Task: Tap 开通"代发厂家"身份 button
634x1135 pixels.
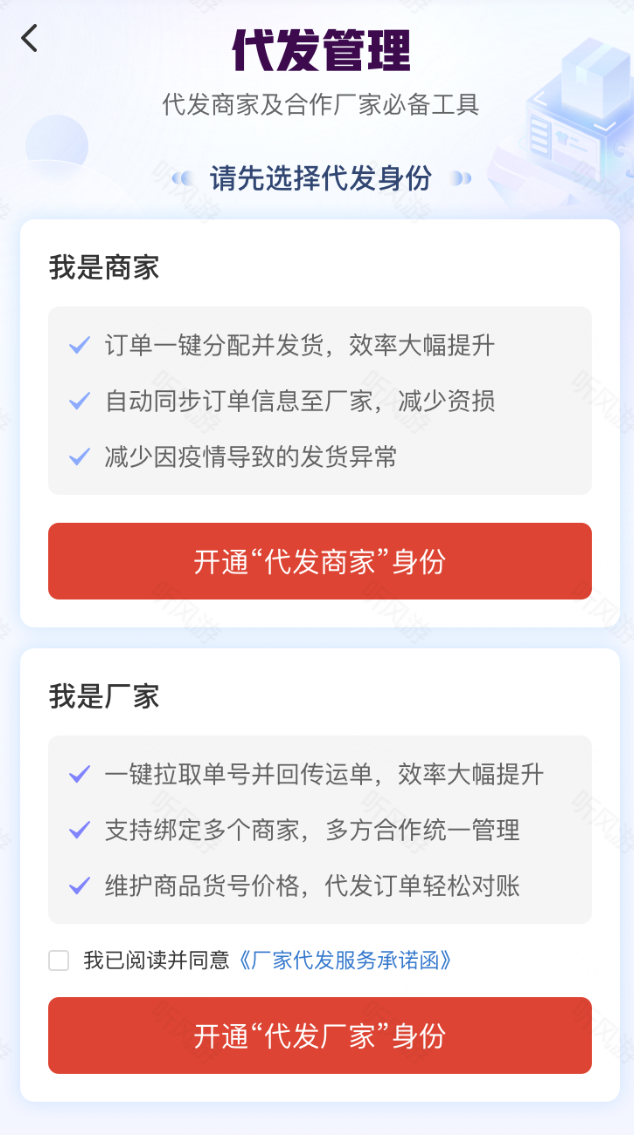Action: point(320,1035)
